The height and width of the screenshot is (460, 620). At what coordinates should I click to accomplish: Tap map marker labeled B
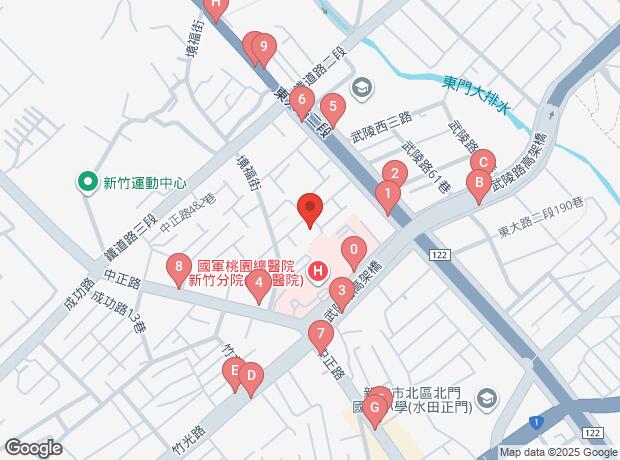[478, 184]
